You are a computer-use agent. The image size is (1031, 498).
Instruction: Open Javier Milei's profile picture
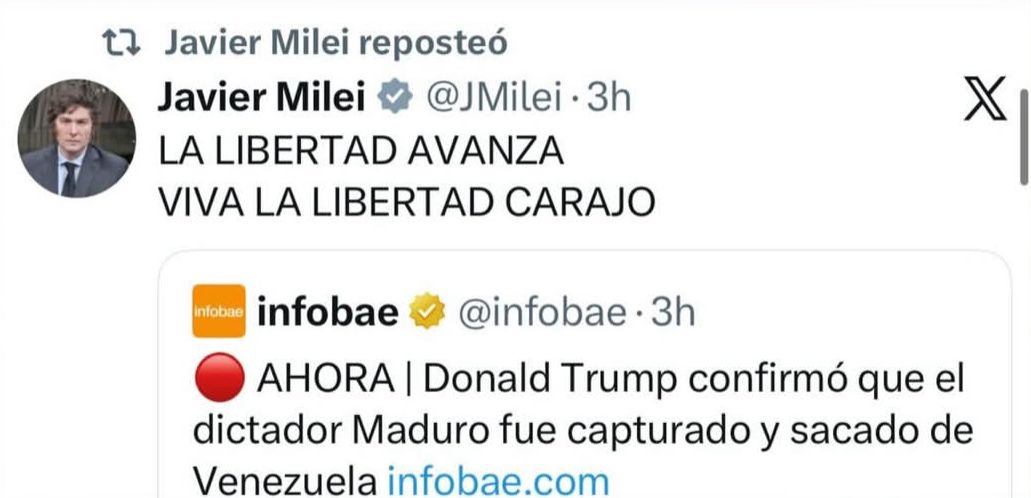pos(78,139)
